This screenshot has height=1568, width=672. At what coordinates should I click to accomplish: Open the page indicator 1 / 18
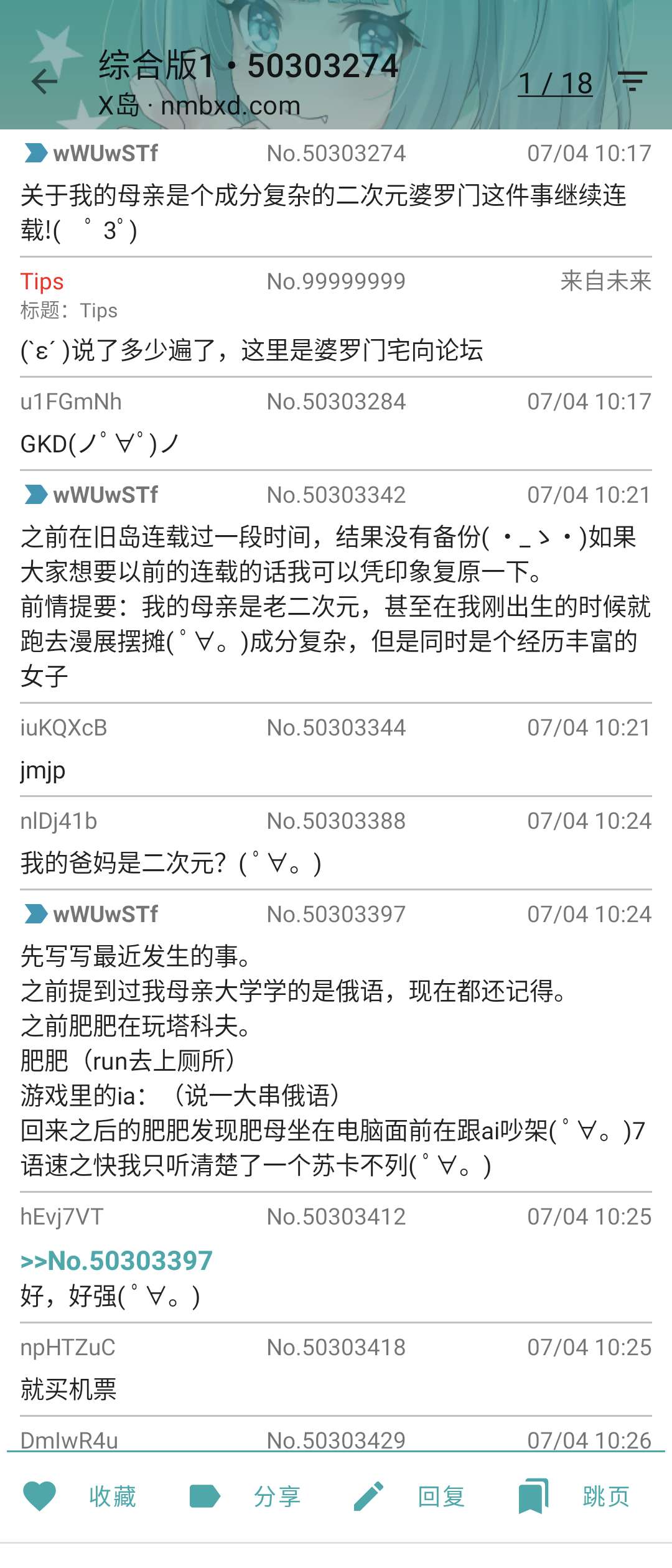(x=554, y=83)
